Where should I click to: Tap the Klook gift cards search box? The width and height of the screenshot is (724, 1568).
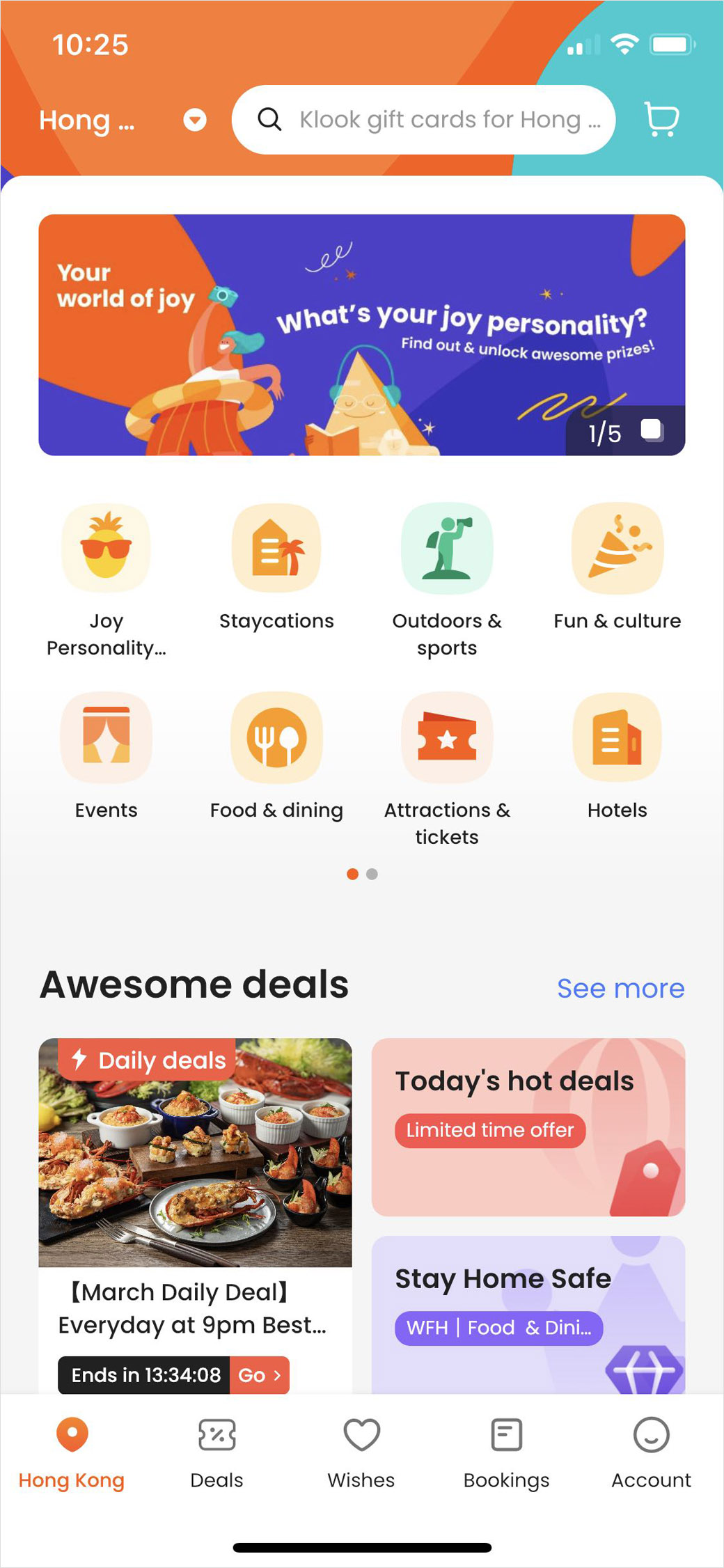point(425,120)
